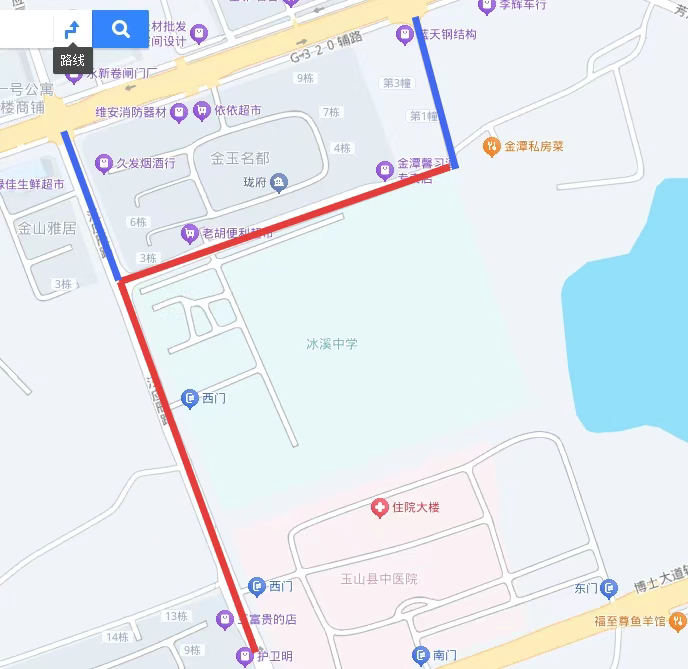Open the 住院大楼 hospital marker
The width and height of the screenshot is (688, 669).
pos(379,508)
